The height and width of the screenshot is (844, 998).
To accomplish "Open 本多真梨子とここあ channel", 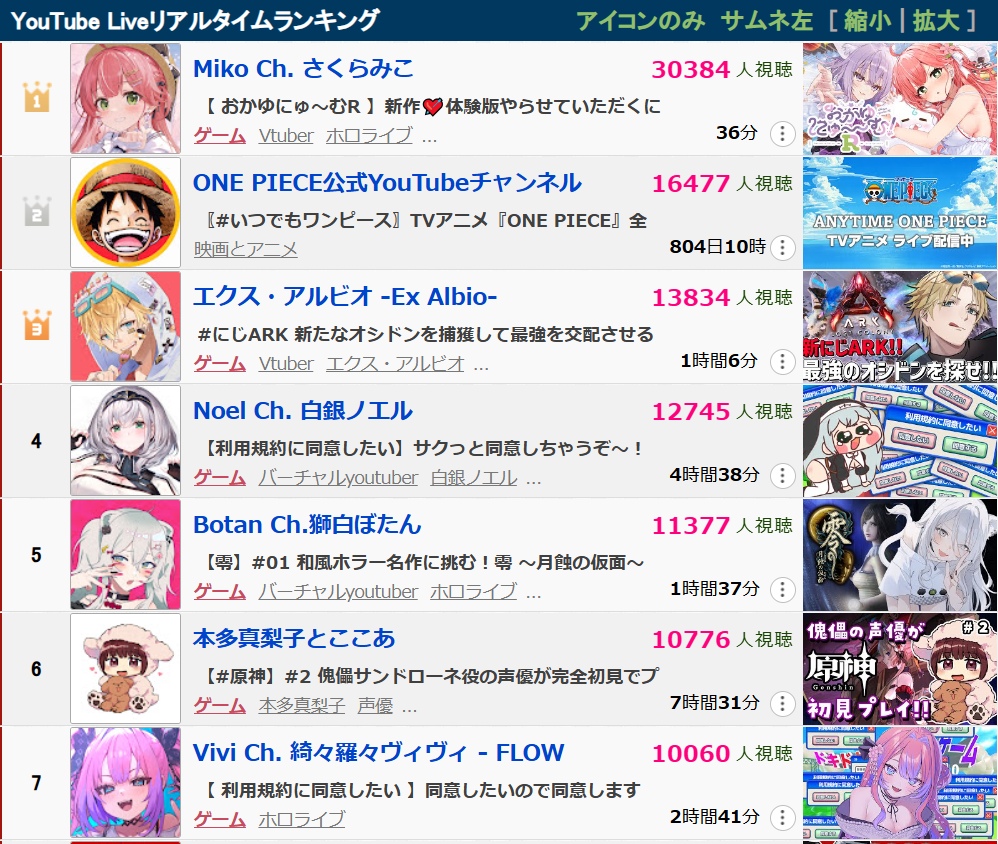I will coord(294,639).
